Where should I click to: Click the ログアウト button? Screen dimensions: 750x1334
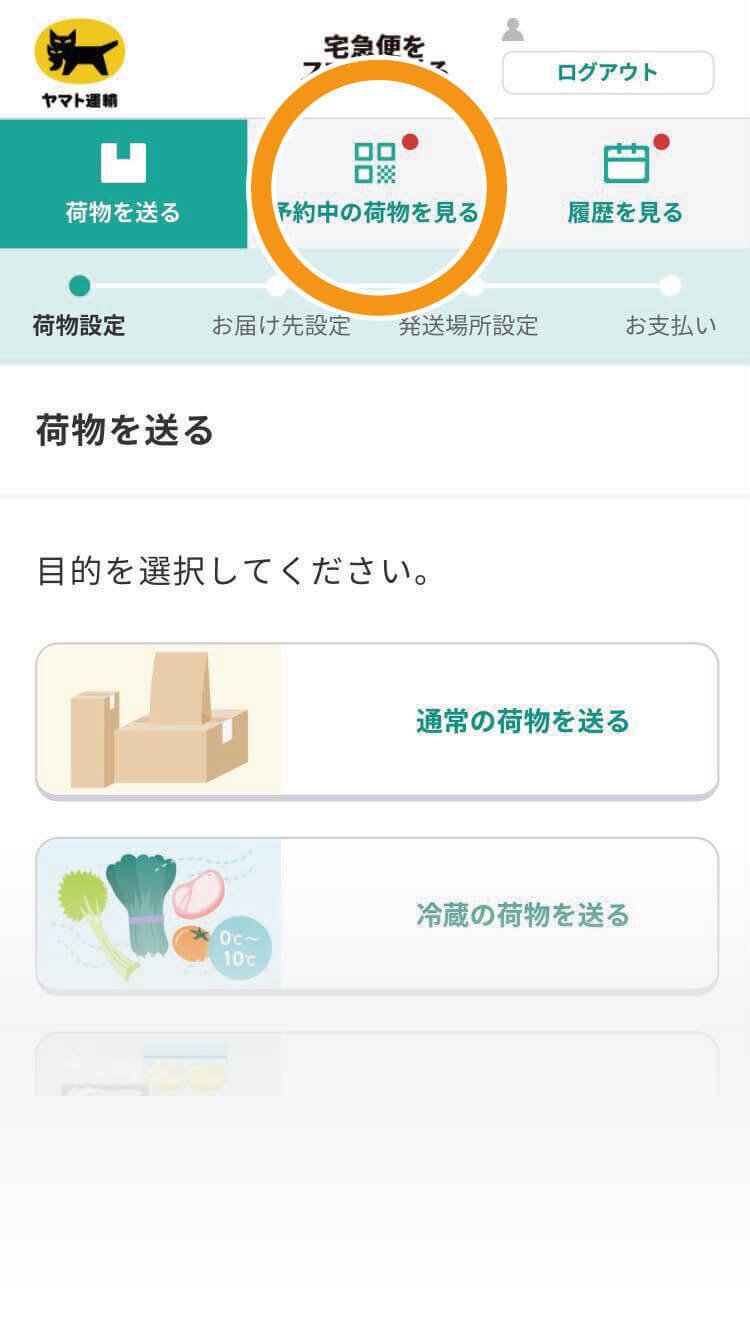pyautogui.click(x=606, y=71)
